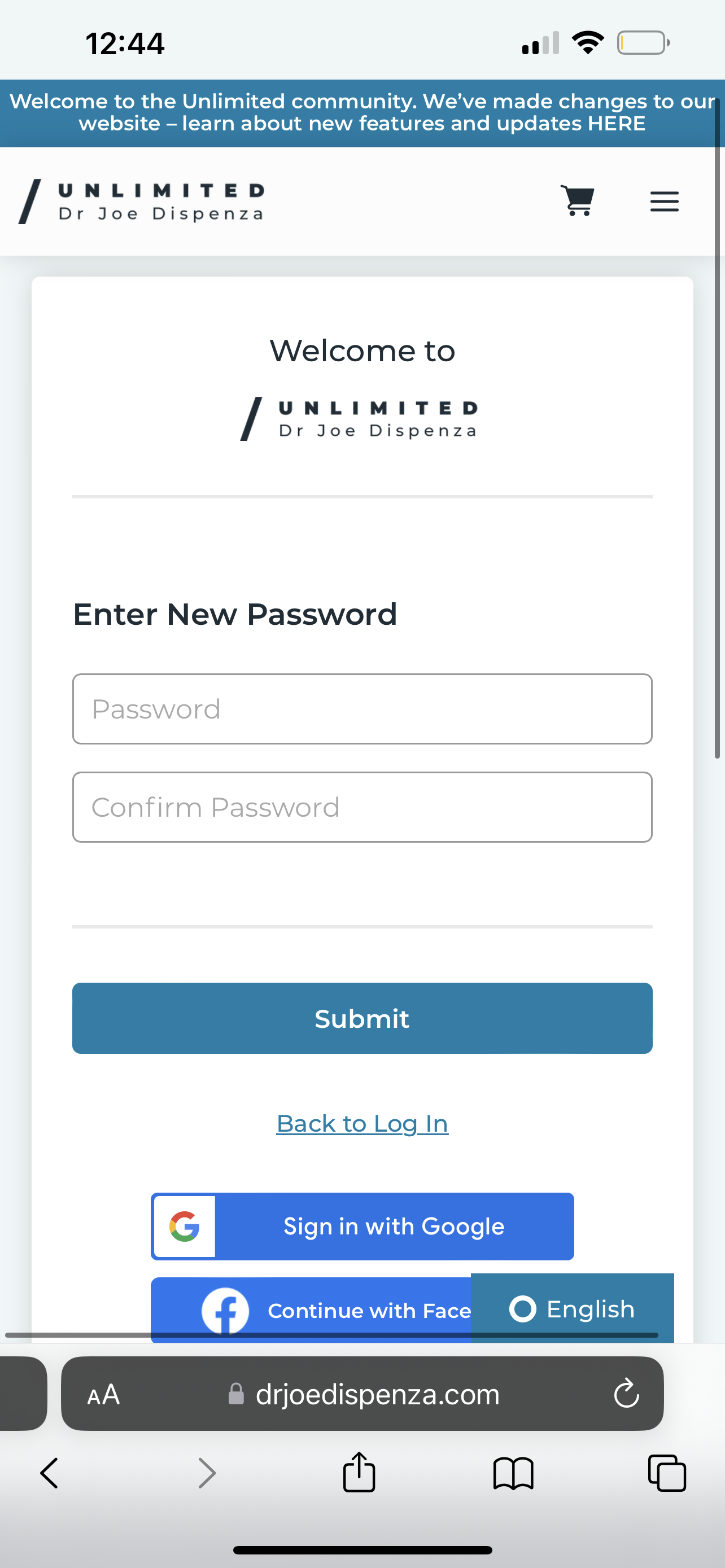725x1568 pixels.
Task: Open the shopping cart
Action: (x=577, y=200)
